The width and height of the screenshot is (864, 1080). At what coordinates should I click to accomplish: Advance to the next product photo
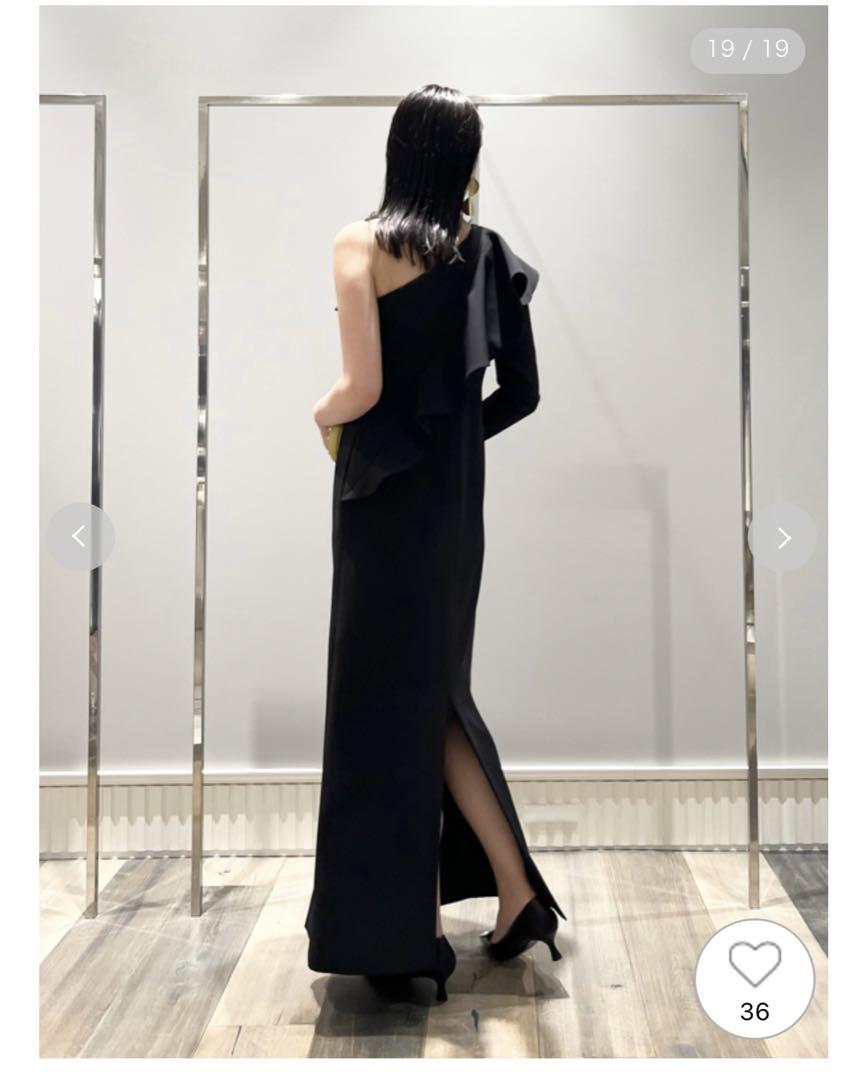coord(783,538)
